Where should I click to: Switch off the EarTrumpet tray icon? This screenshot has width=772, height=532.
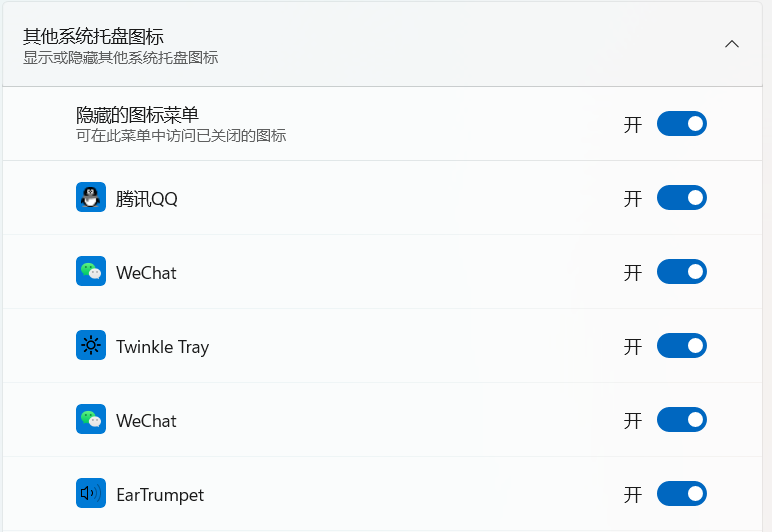tap(681, 494)
